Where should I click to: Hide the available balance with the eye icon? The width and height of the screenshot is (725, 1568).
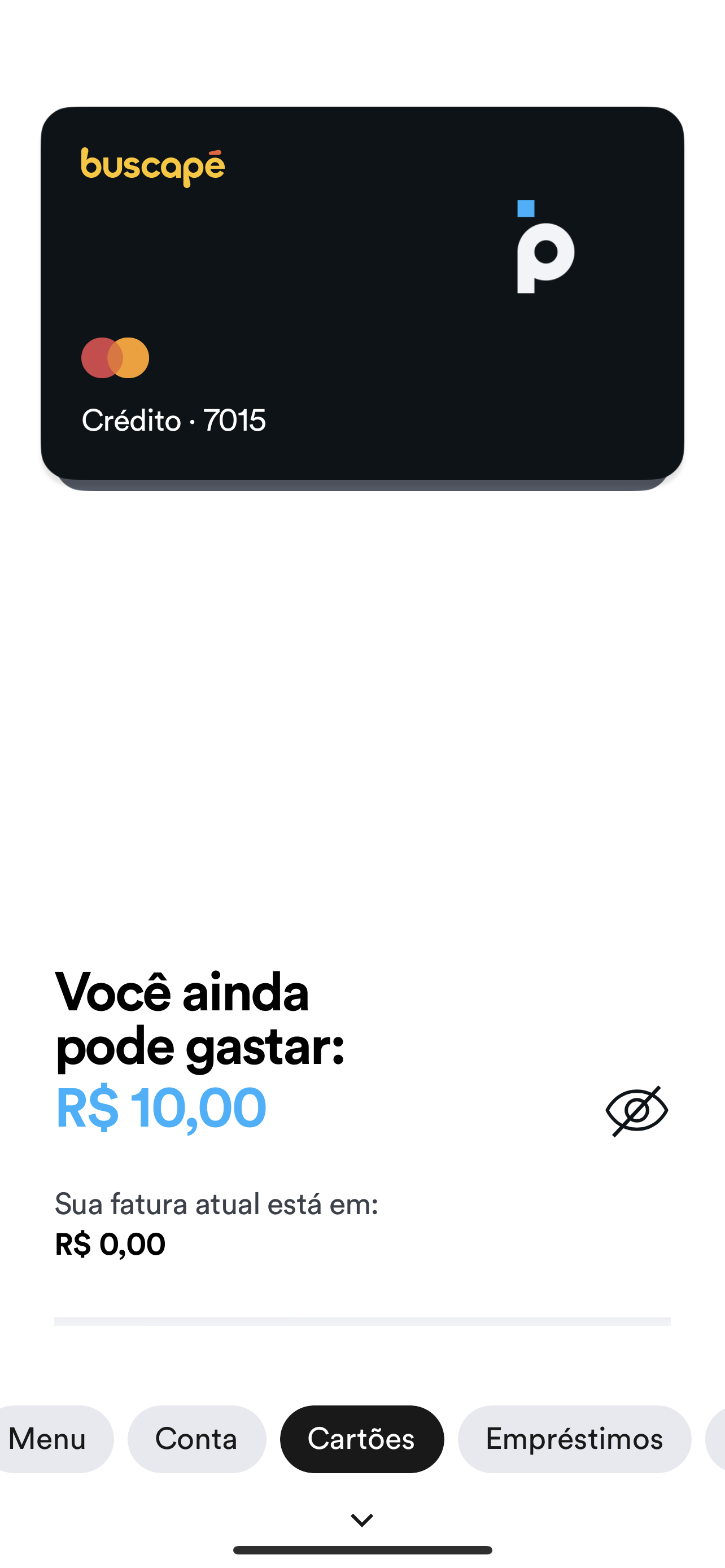click(637, 1111)
